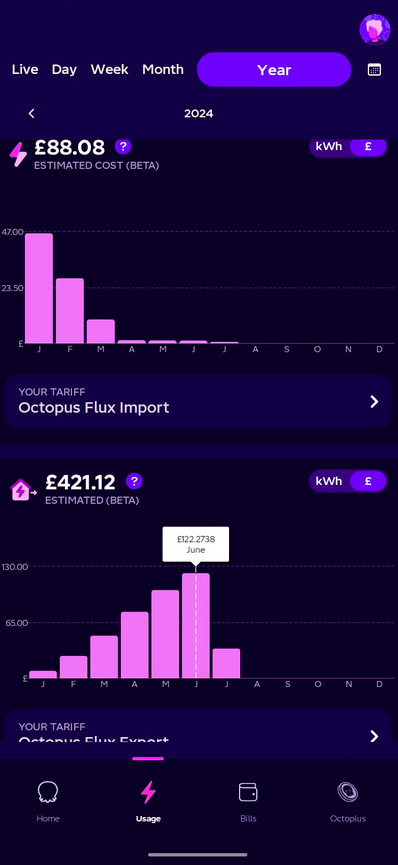Switch to the Day view
Screen dimensions: 398x865
64,70
